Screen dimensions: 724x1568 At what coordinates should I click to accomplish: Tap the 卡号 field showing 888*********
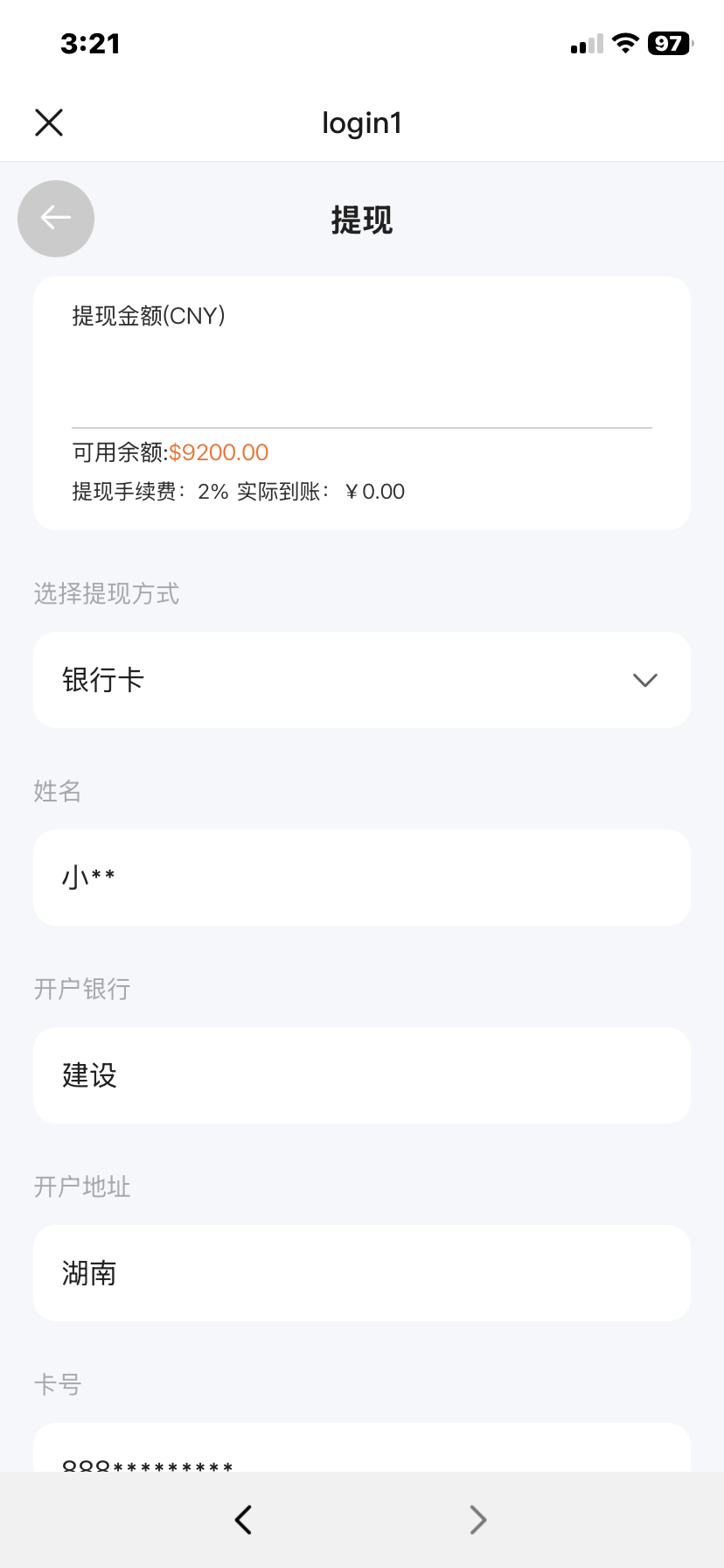(362, 1461)
